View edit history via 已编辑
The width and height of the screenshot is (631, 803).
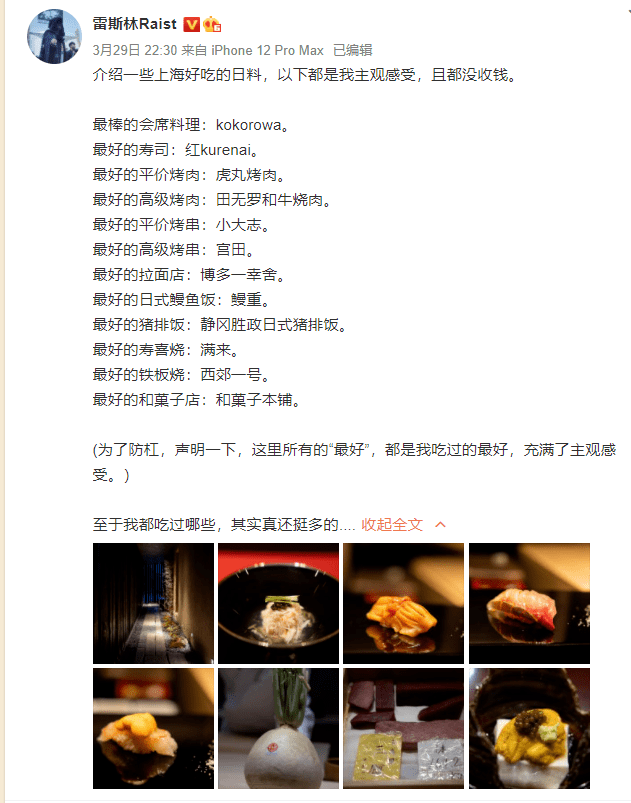pyautogui.click(x=352, y=49)
